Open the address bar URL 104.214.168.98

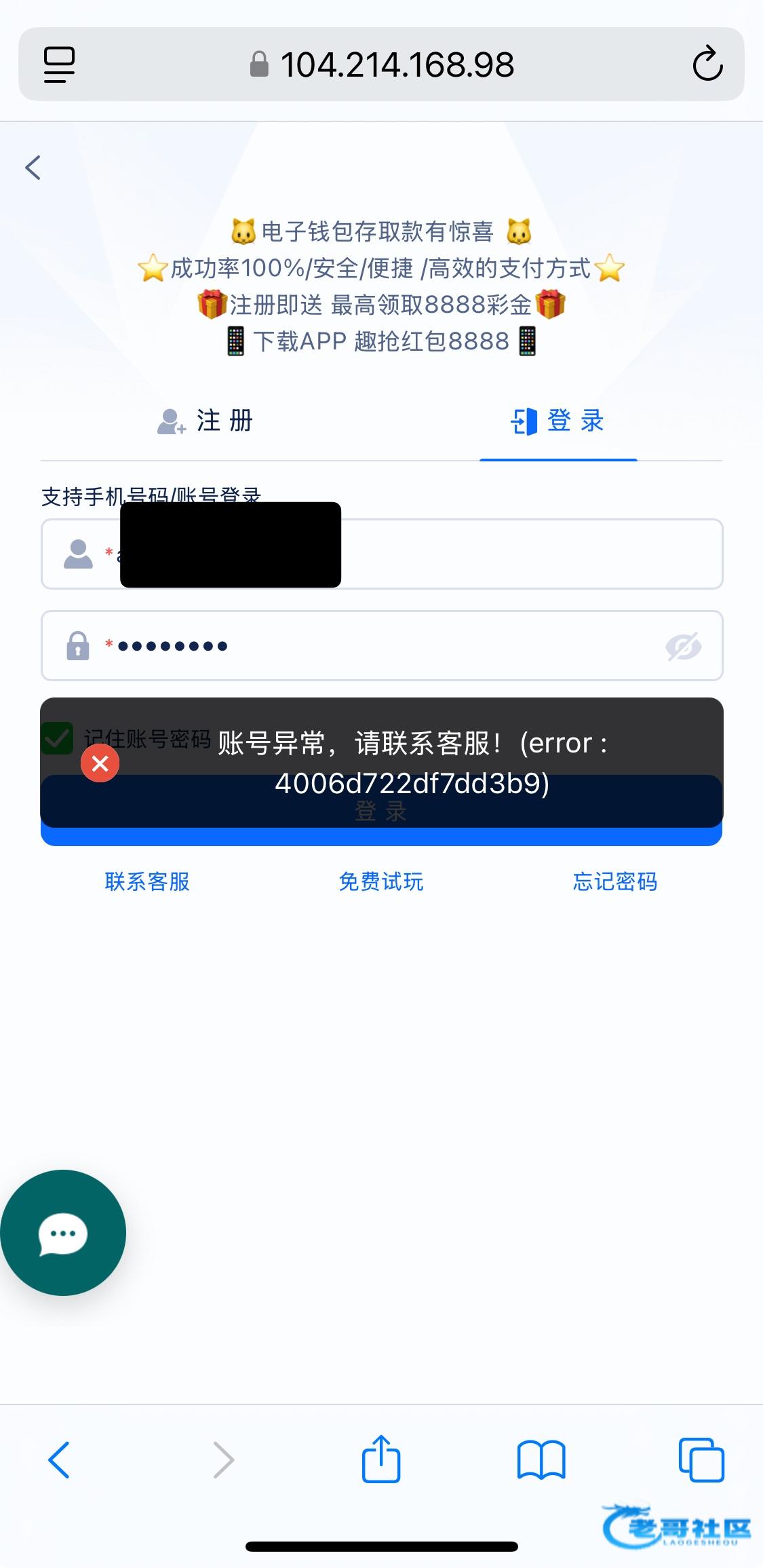(397, 65)
